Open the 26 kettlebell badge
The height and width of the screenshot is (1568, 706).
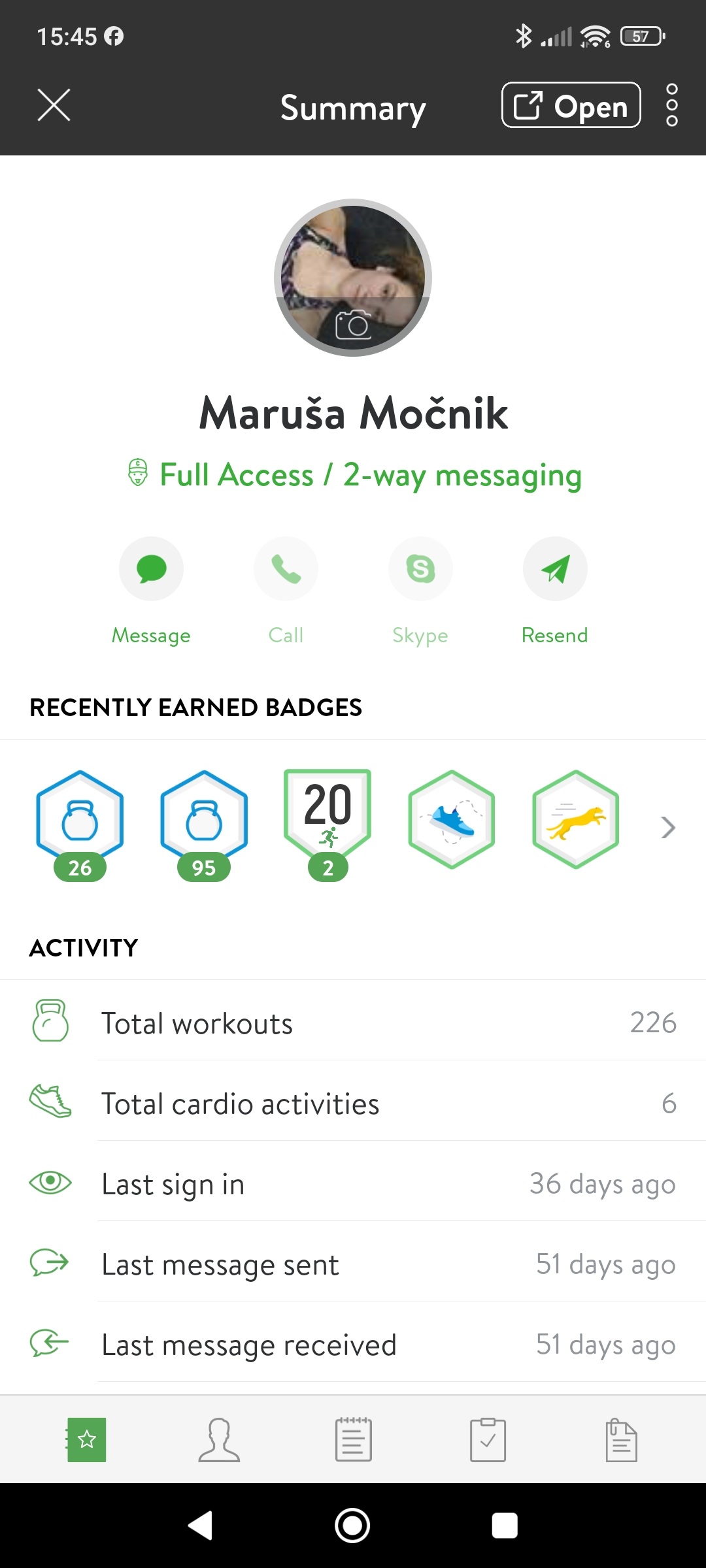(x=80, y=826)
